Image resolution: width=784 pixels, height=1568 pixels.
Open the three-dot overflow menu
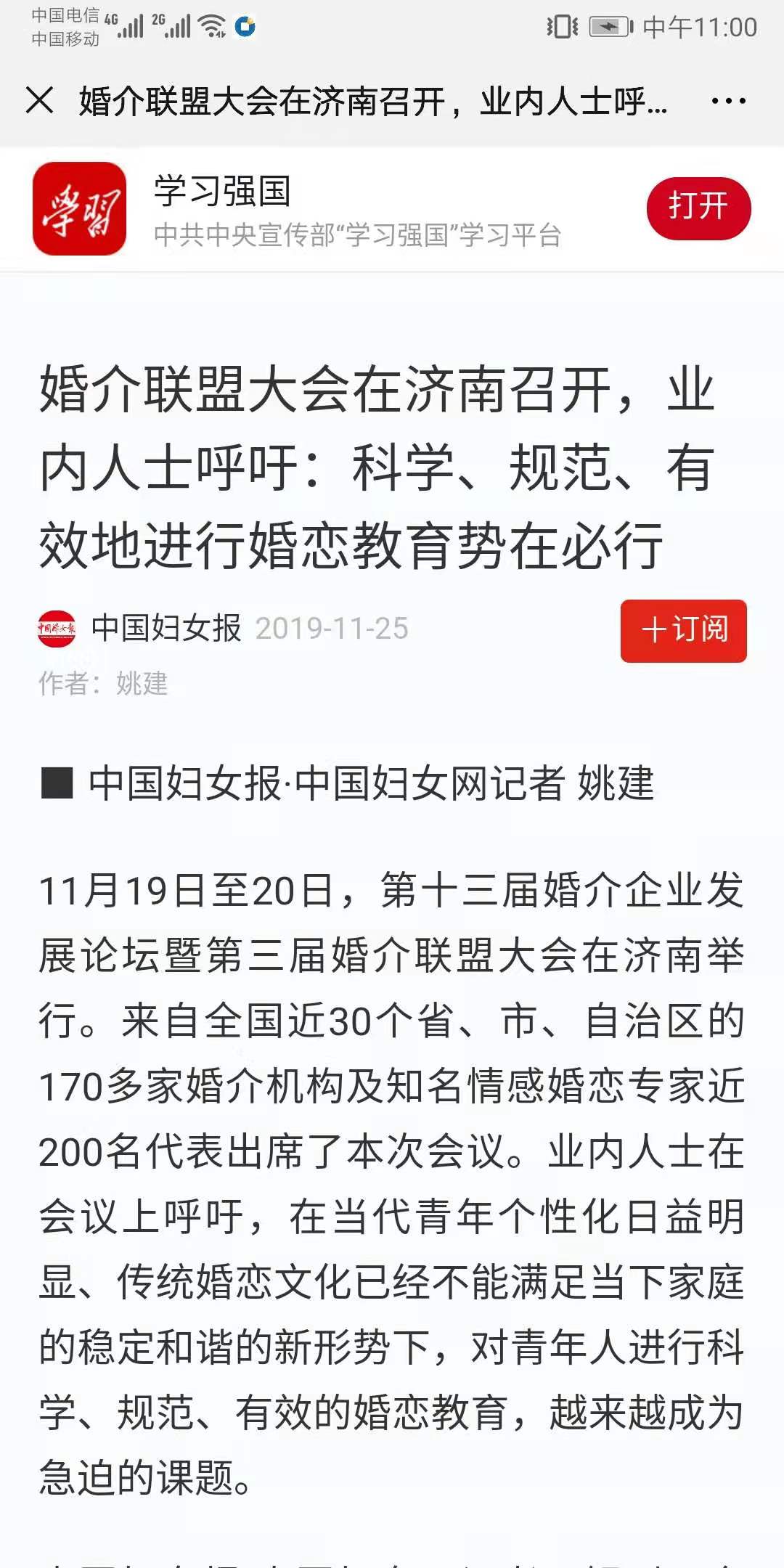728,101
